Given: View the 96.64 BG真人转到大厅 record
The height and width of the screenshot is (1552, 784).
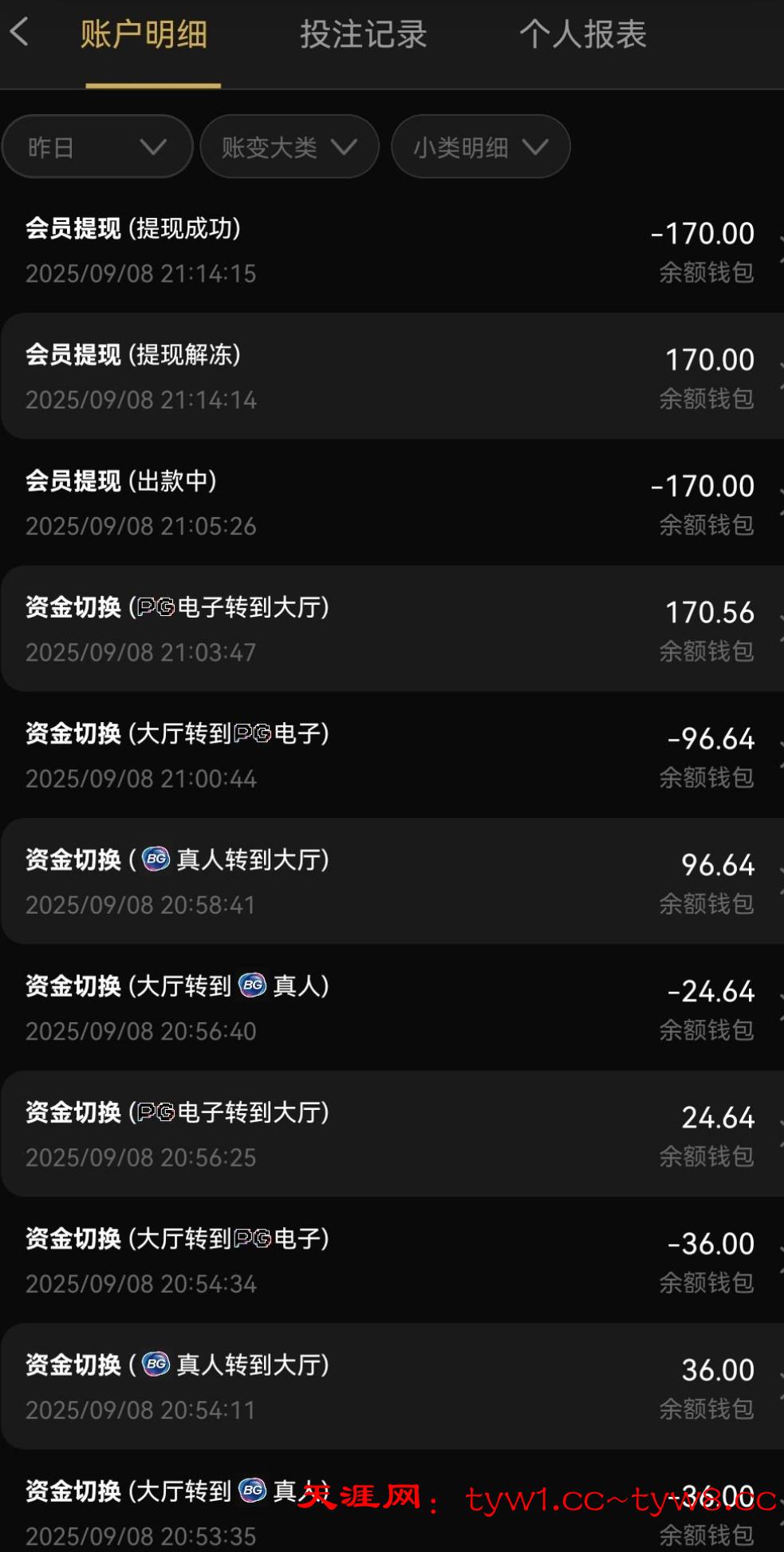Looking at the screenshot, I should click(391, 881).
